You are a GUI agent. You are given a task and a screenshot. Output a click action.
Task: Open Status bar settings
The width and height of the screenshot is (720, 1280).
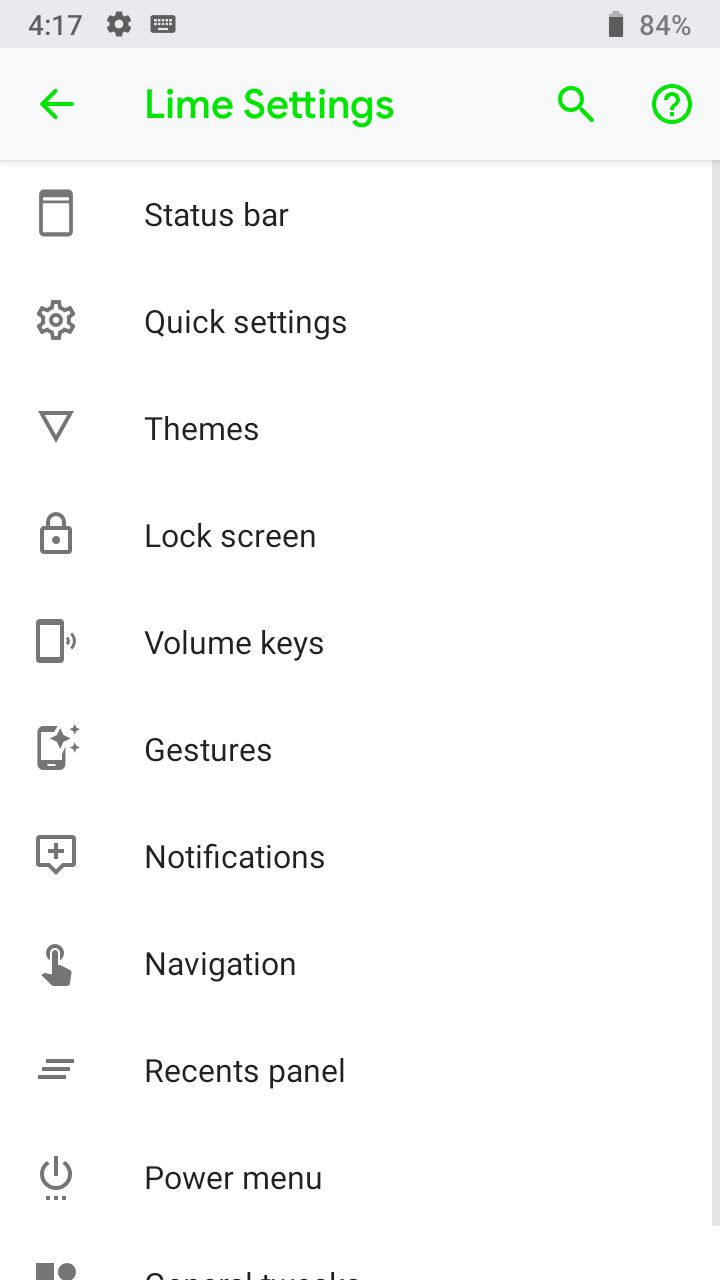(x=360, y=215)
